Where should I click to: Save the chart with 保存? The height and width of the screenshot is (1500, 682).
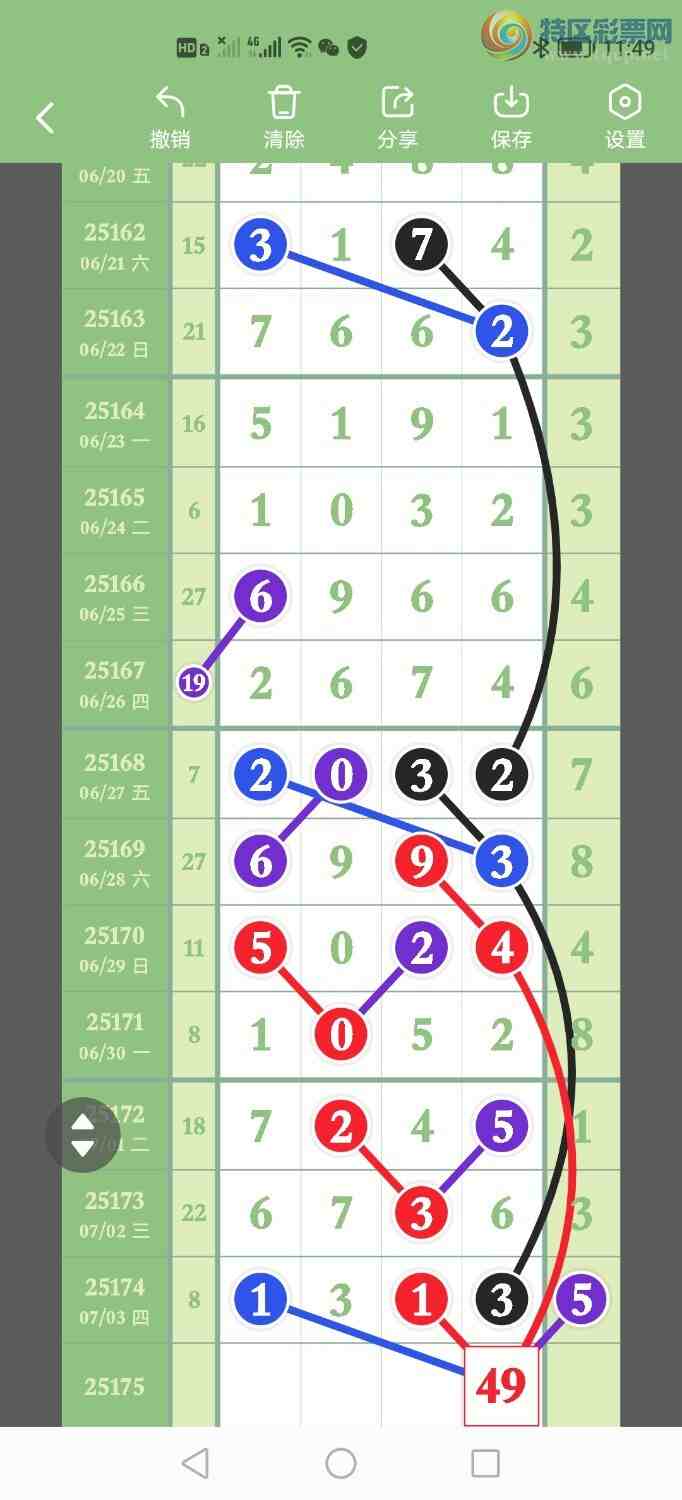coord(511,117)
